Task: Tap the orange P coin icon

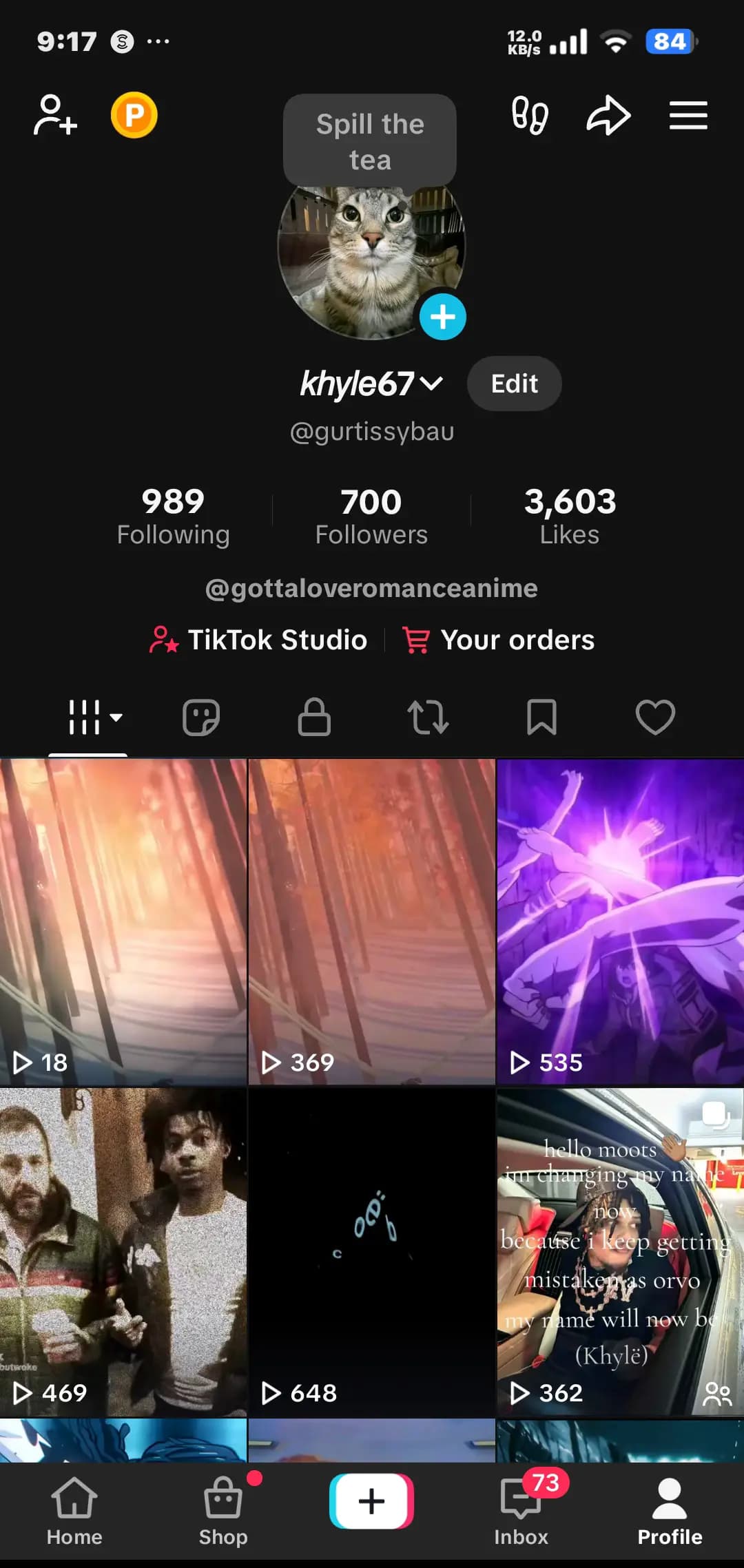Action: 134,115
